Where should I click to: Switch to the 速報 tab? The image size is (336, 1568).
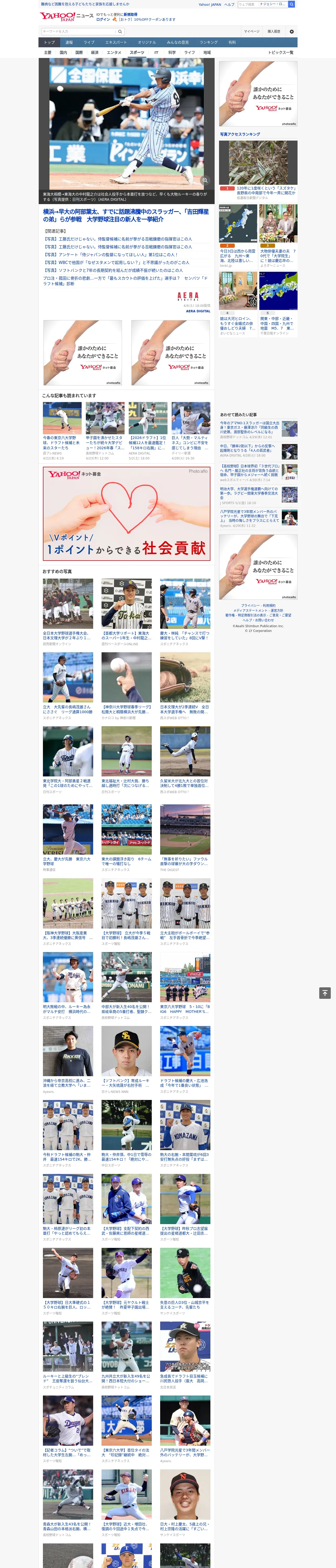(69, 43)
